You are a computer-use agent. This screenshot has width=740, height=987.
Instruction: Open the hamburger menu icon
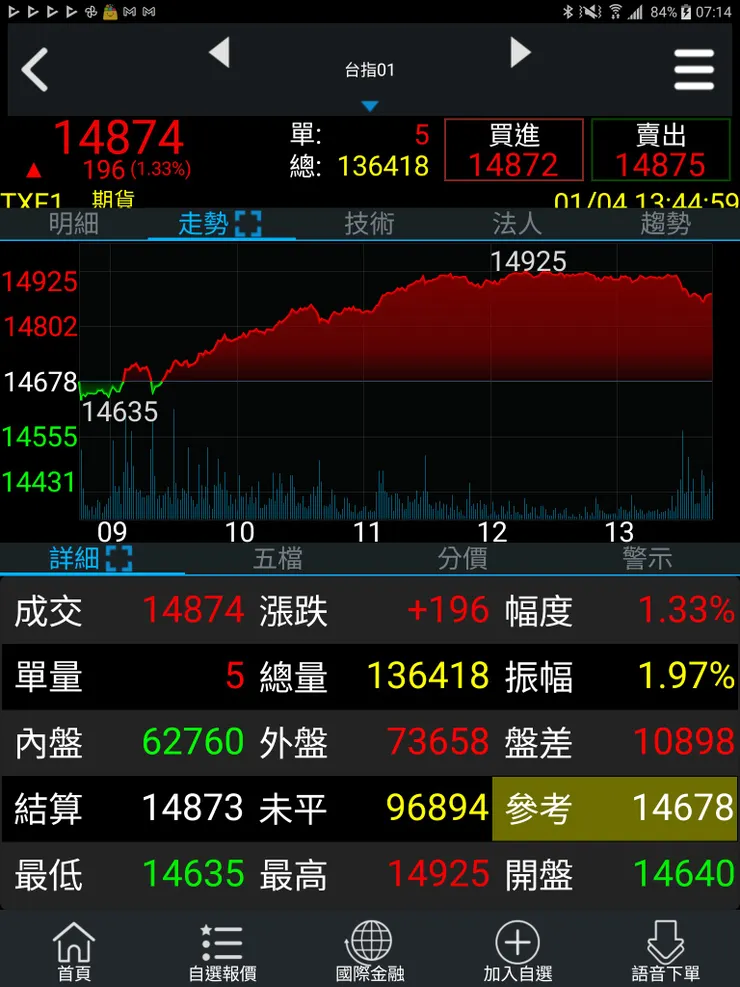click(x=694, y=70)
